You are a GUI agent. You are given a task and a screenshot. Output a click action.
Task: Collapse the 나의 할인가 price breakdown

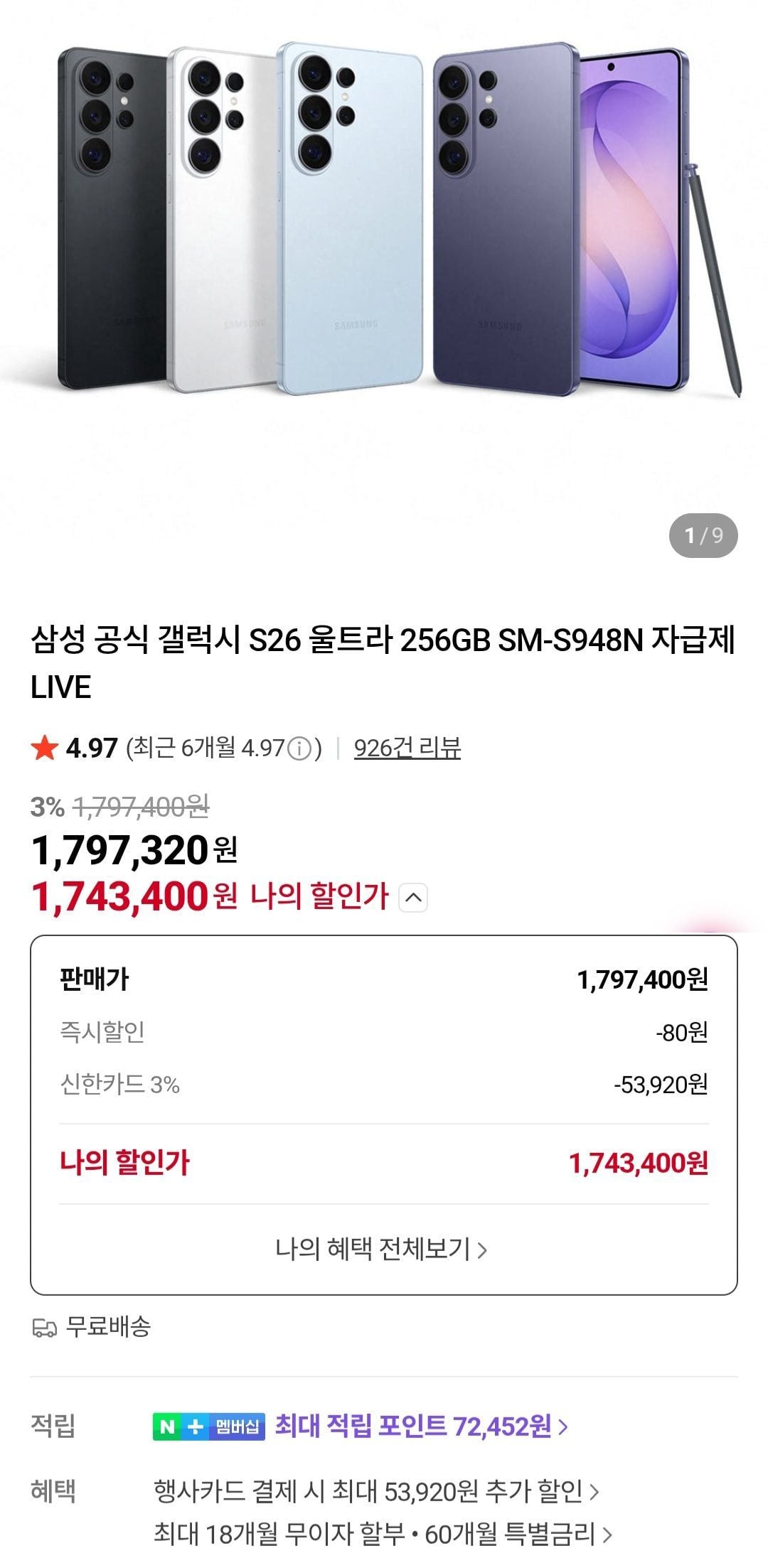(413, 898)
